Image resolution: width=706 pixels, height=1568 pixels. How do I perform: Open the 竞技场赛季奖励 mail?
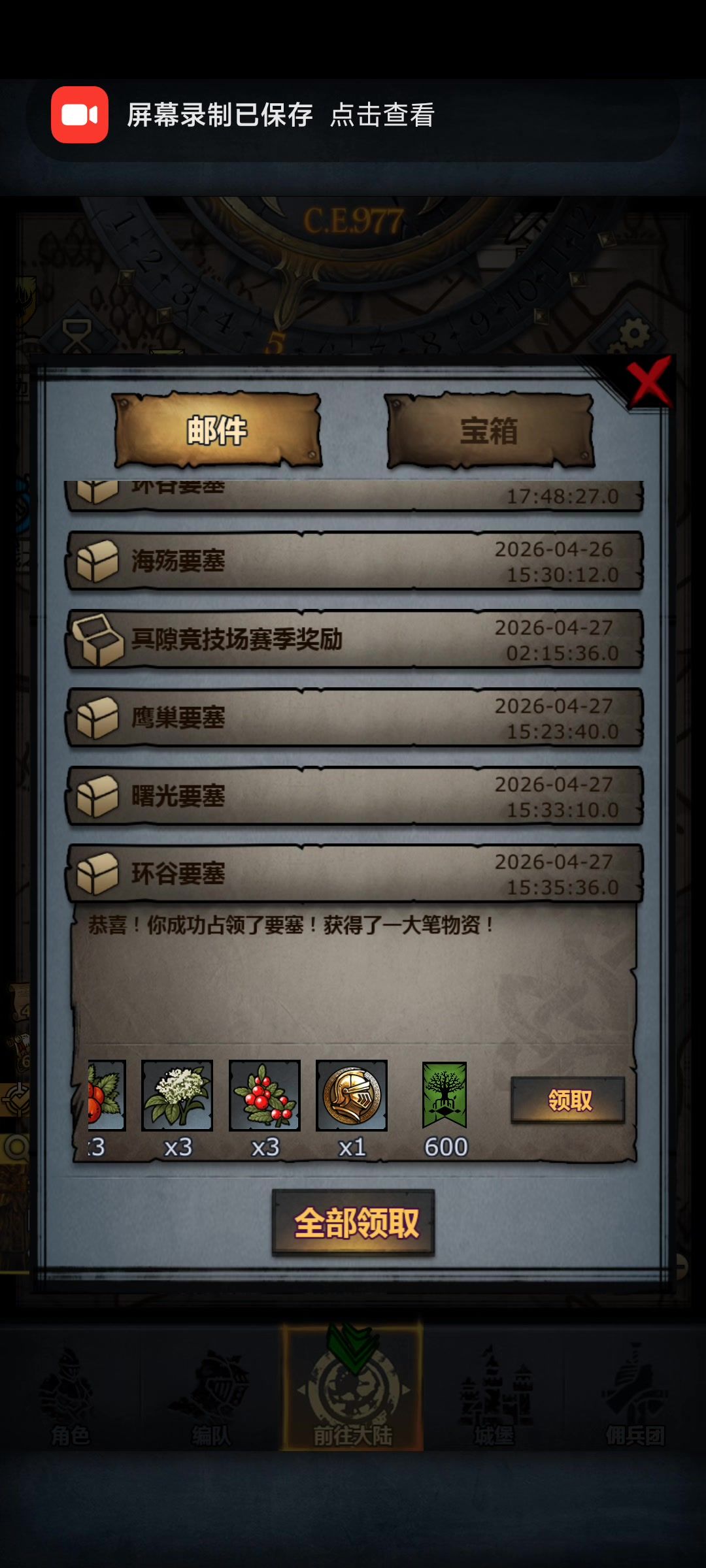point(353,640)
